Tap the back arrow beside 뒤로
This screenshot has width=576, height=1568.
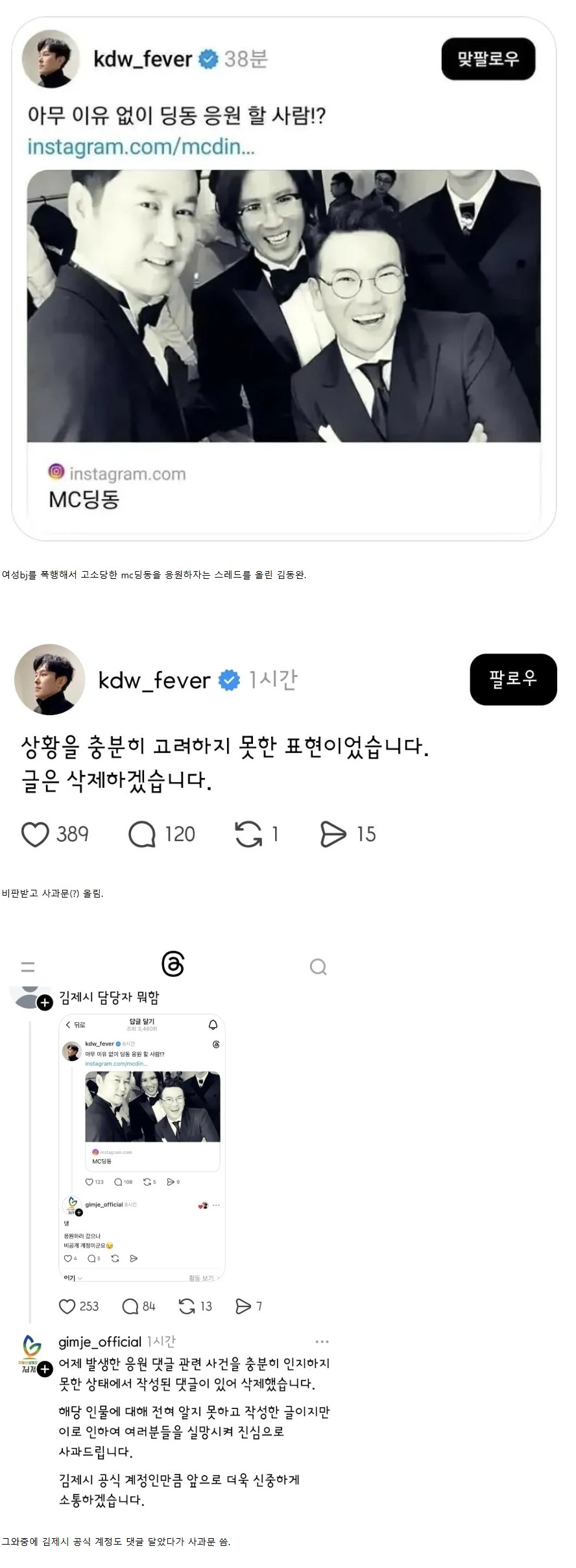[67, 1023]
